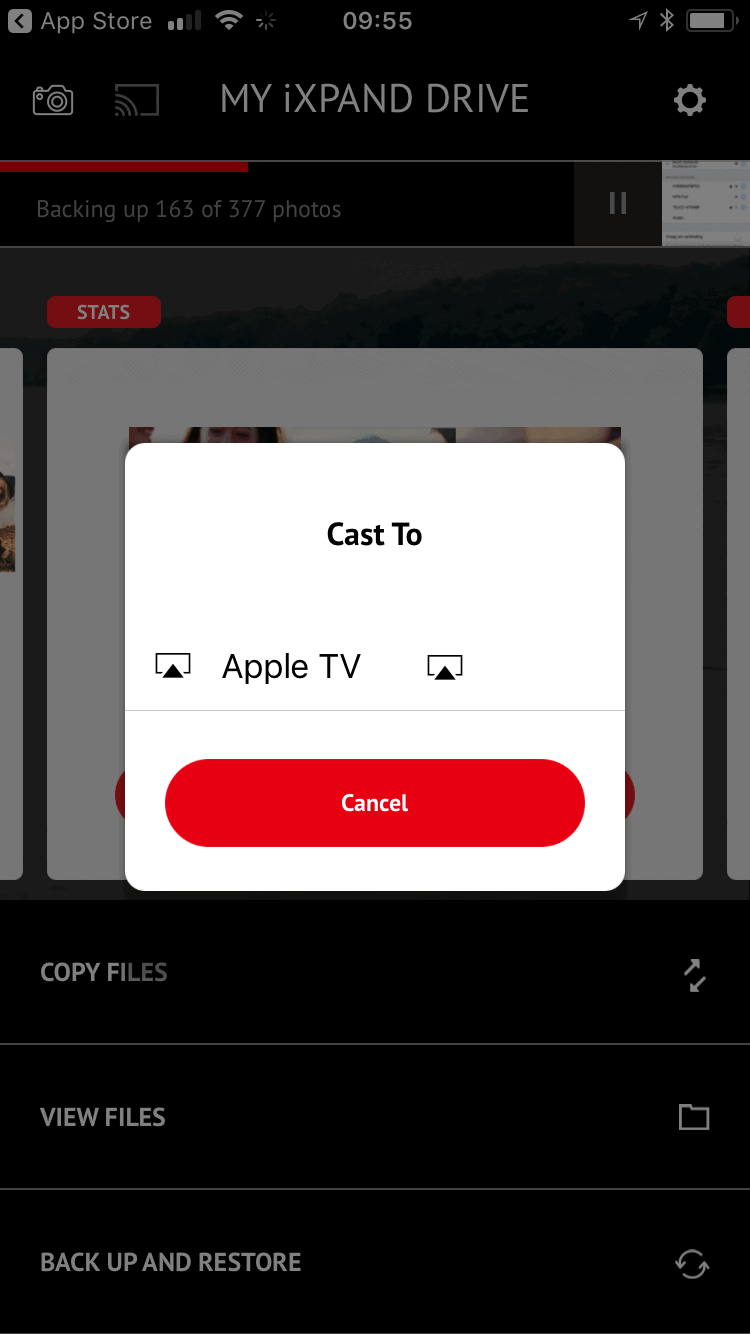Tap the cast screen icon
The width and height of the screenshot is (750, 1334).
pyautogui.click(x=137, y=100)
